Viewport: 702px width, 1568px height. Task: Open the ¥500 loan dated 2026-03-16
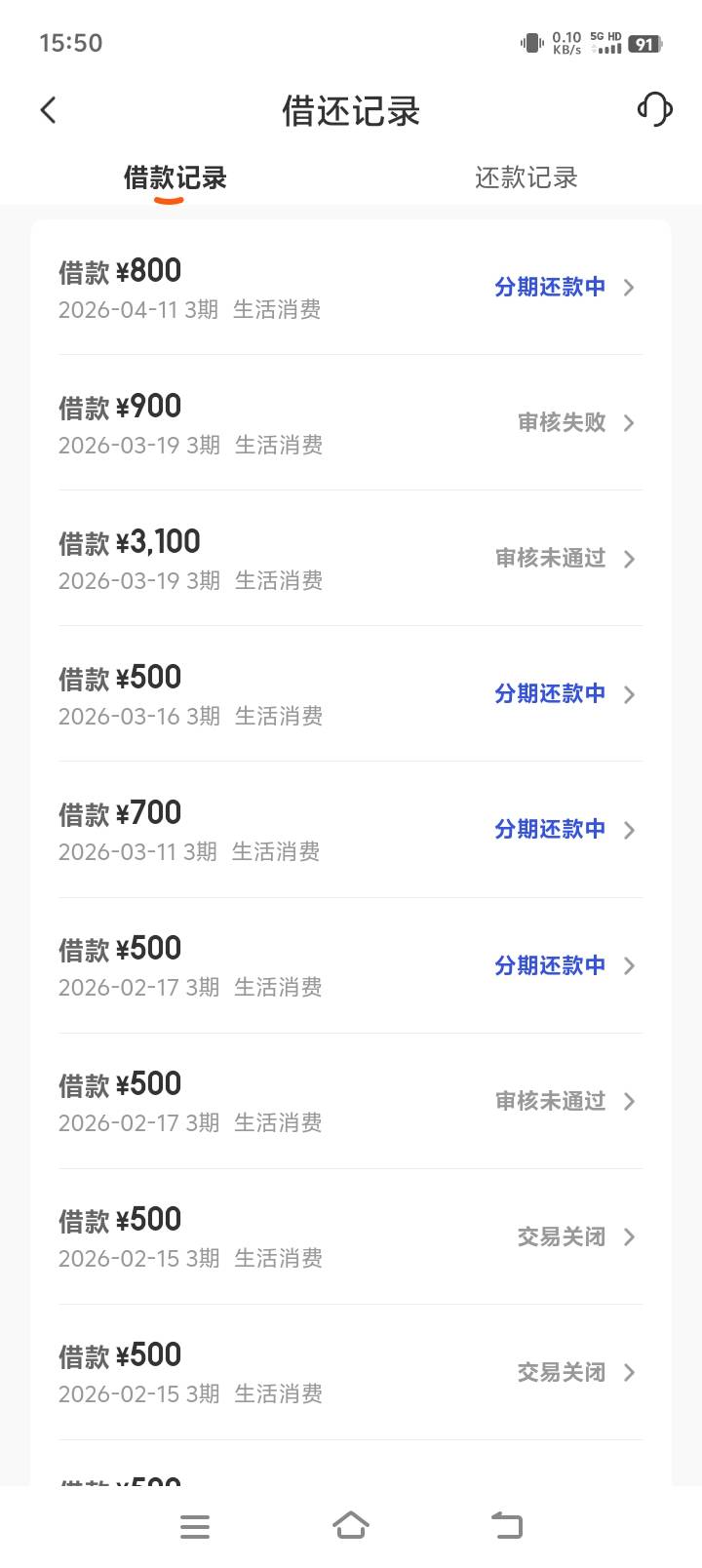350,694
